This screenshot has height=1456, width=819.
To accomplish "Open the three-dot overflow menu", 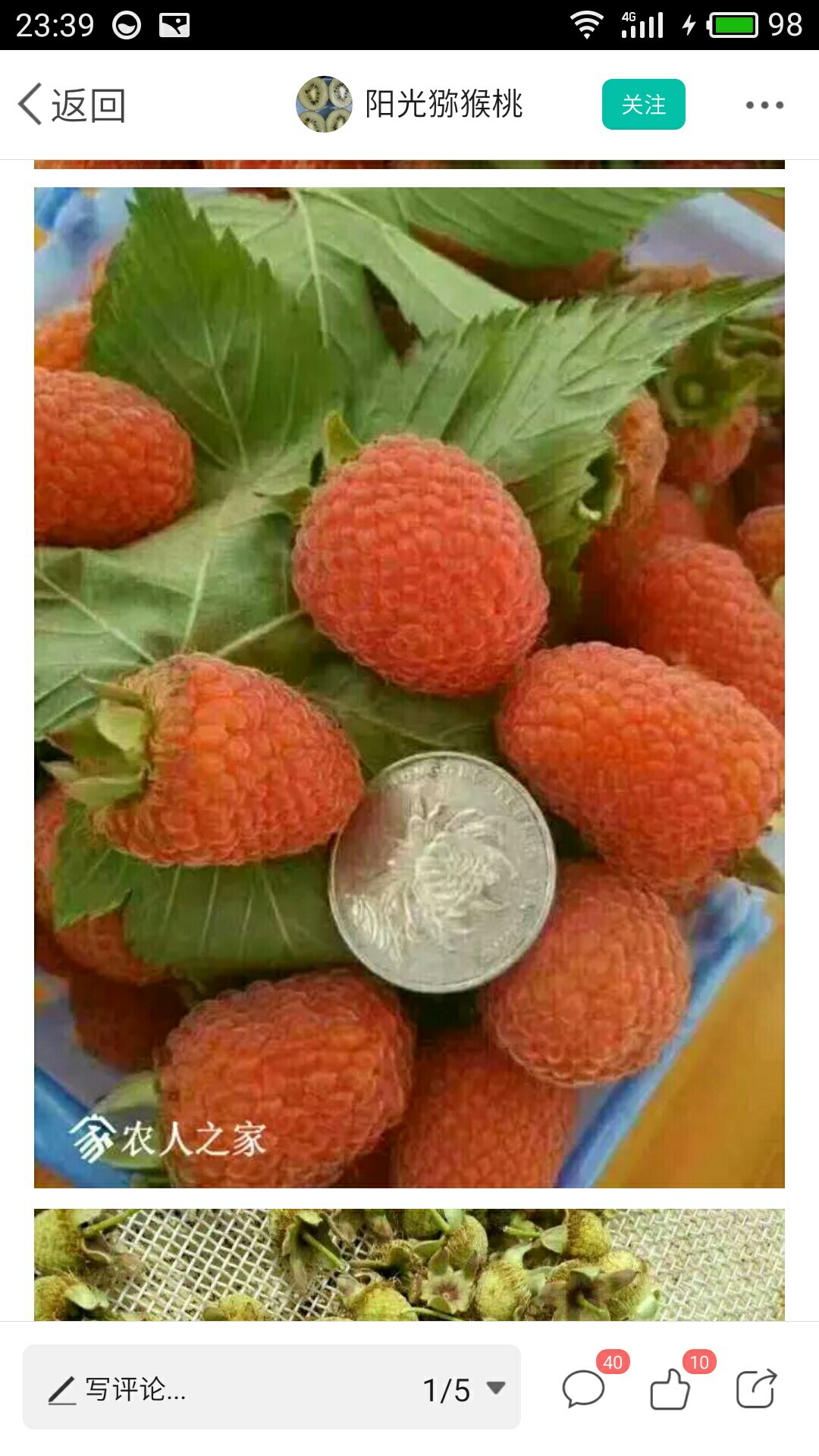I will pyautogui.click(x=764, y=105).
